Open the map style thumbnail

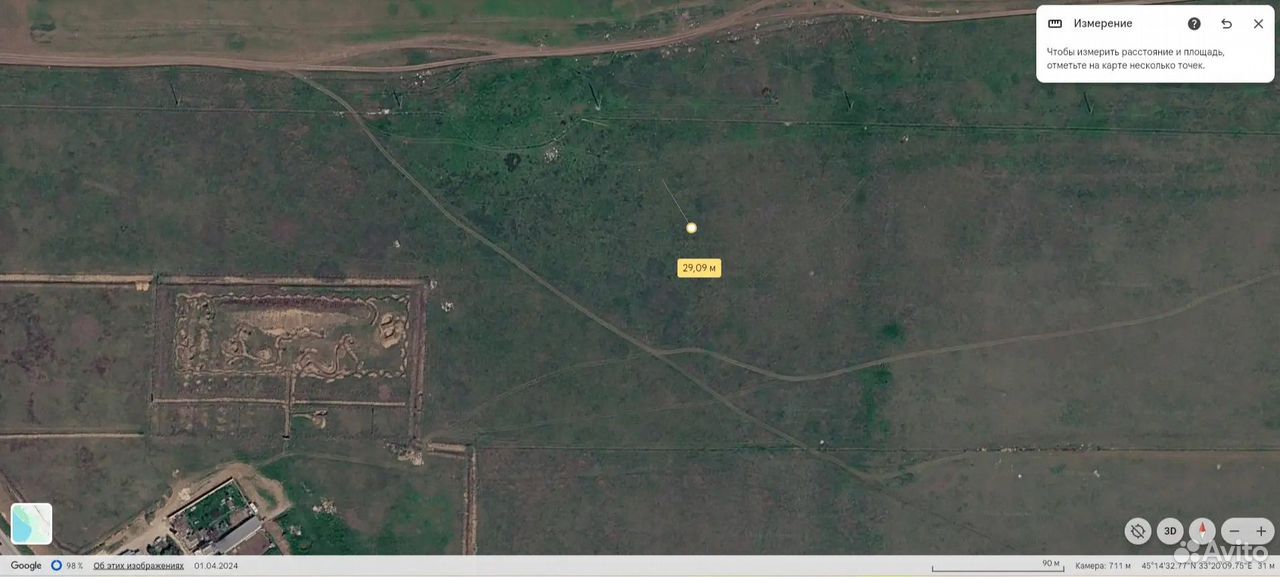31,524
